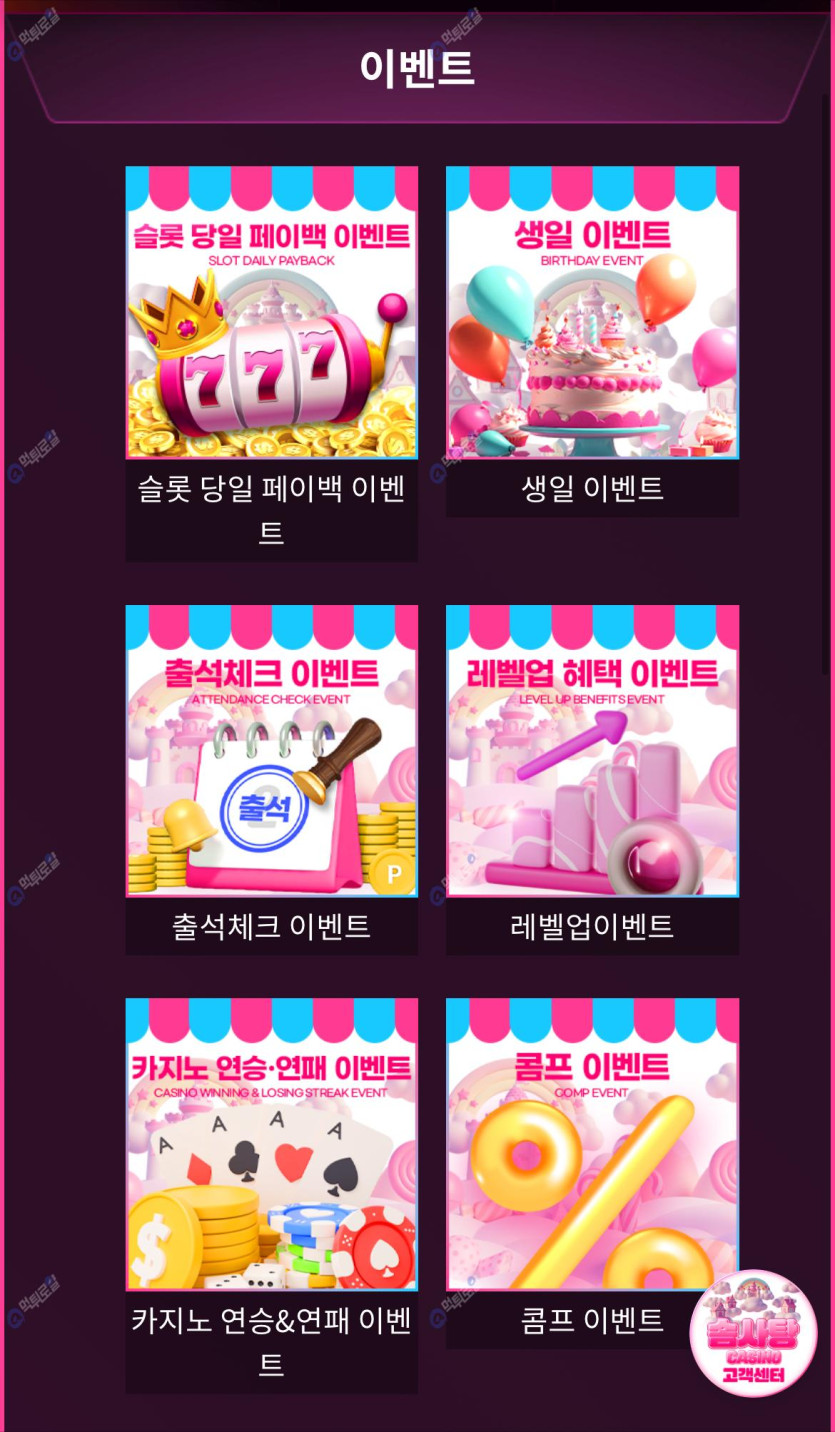The image size is (835, 1432).
Task: Open the 레벨업이벤트 card
Action: point(592,751)
